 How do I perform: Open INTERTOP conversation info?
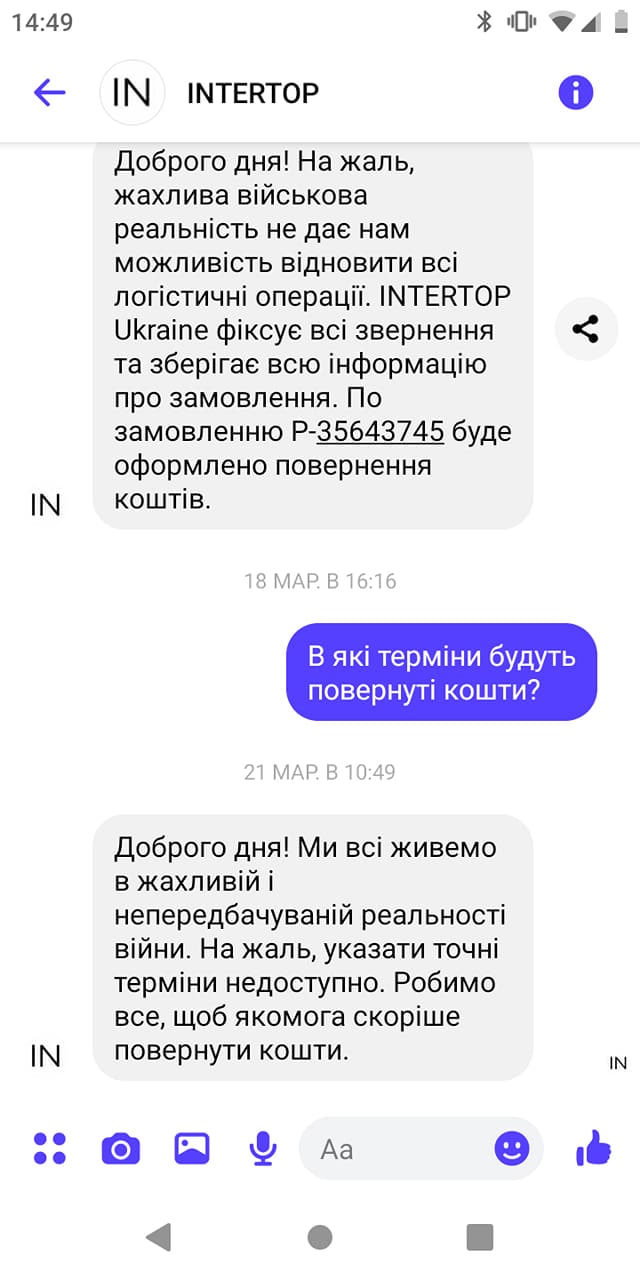click(575, 93)
